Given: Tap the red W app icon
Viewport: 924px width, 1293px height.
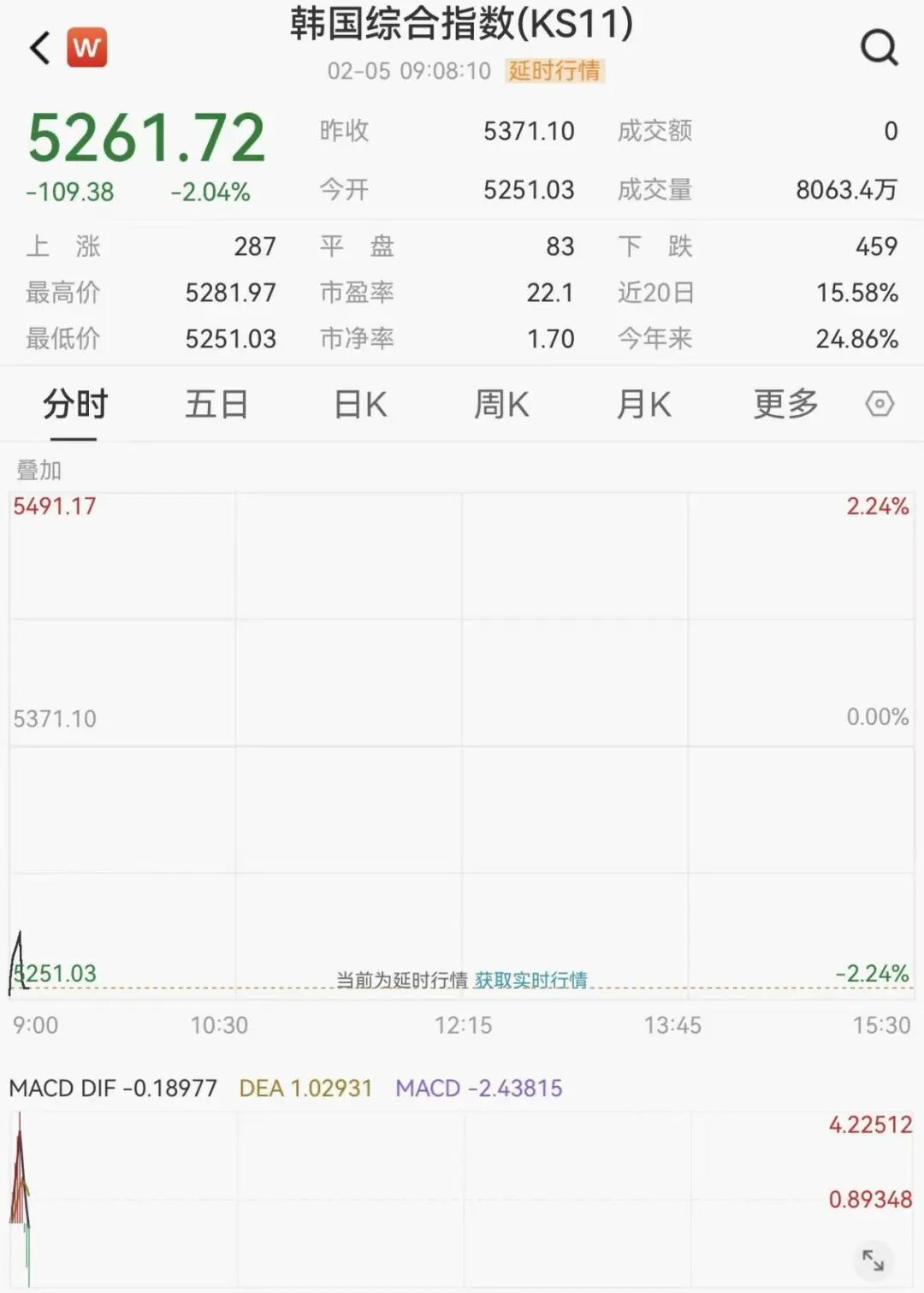Looking at the screenshot, I should click(x=87, y=48).
